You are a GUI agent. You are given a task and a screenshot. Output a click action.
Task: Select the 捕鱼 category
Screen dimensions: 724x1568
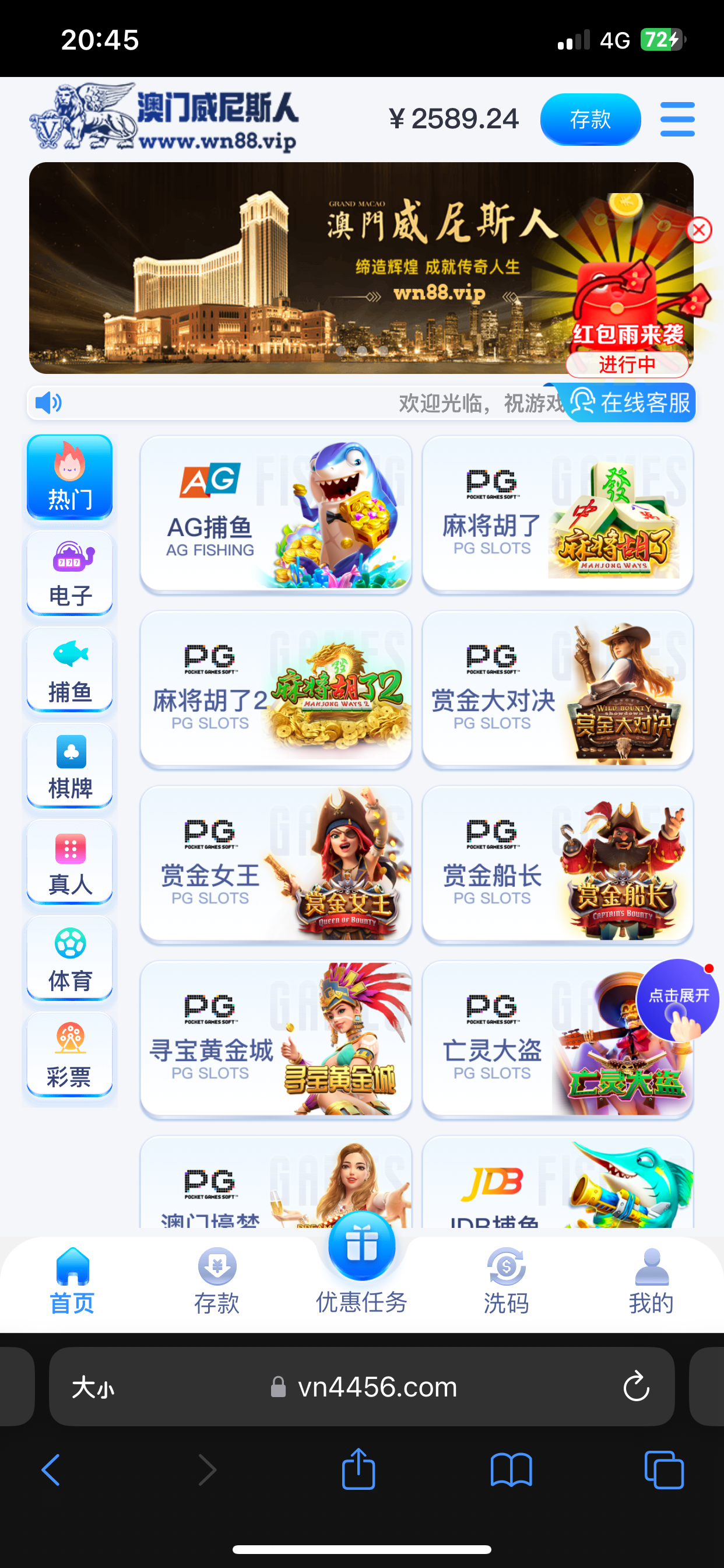point(70,669)
